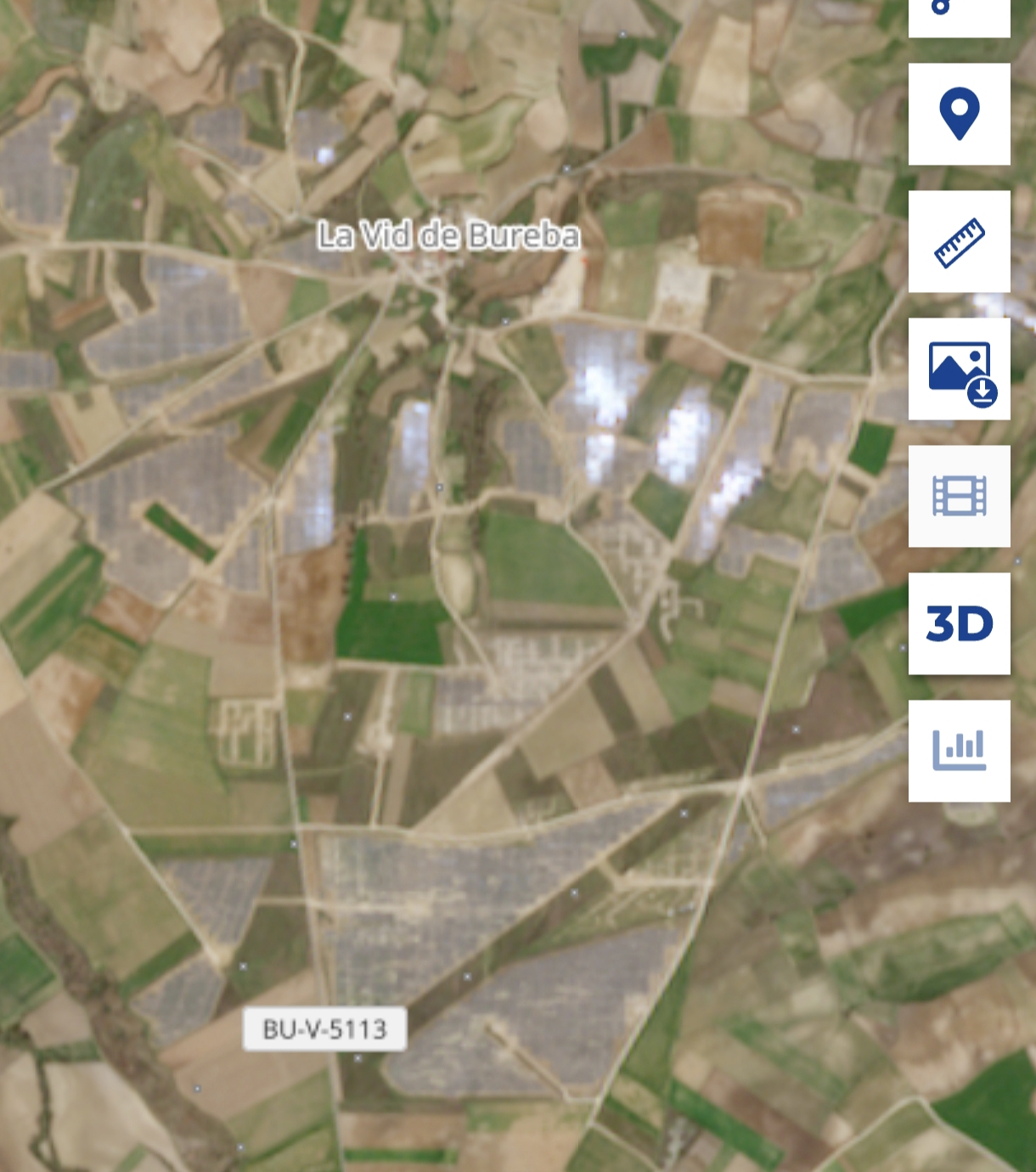Open the partially visible top toolbar button

tap(959, 15)
